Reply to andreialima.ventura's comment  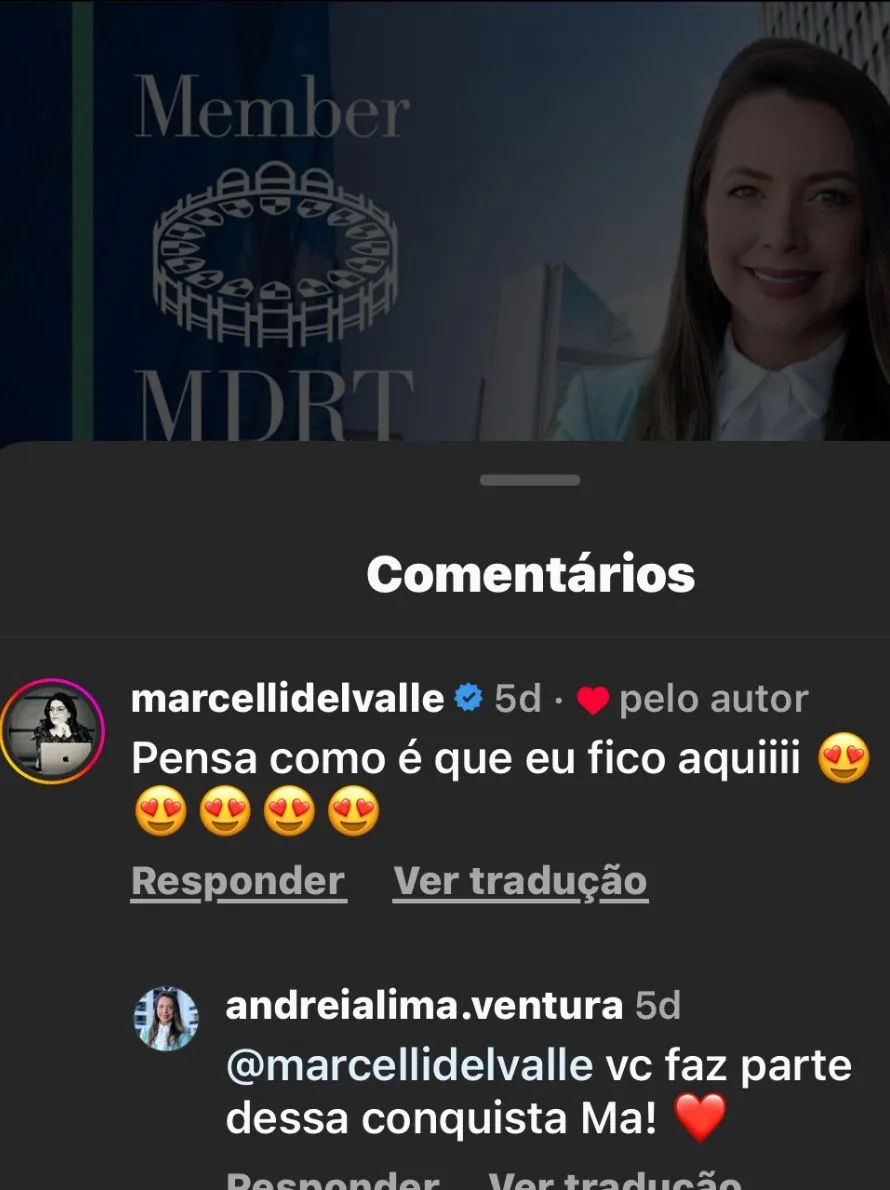tap(333, 1180)
